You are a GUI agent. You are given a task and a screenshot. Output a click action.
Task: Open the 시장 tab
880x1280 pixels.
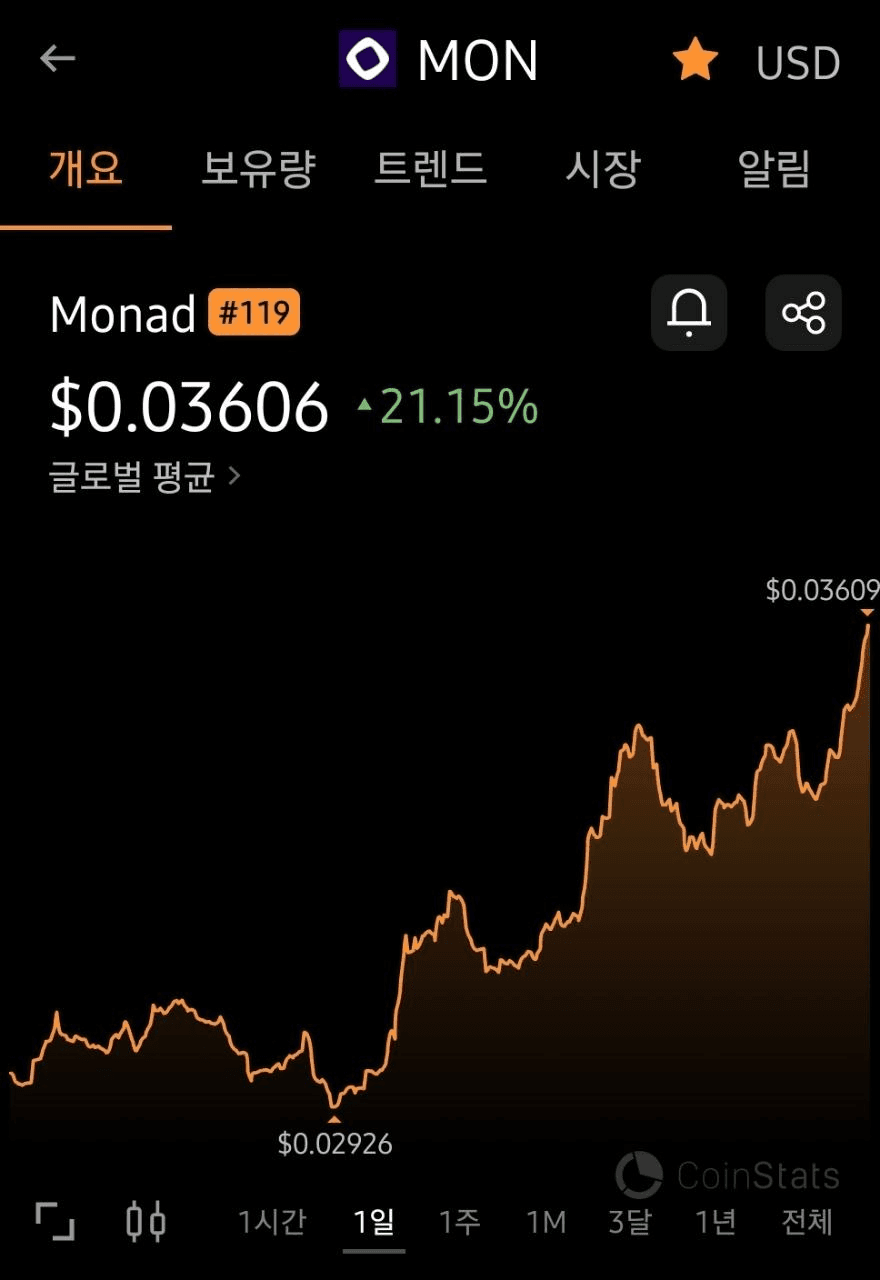click(602, 169)
